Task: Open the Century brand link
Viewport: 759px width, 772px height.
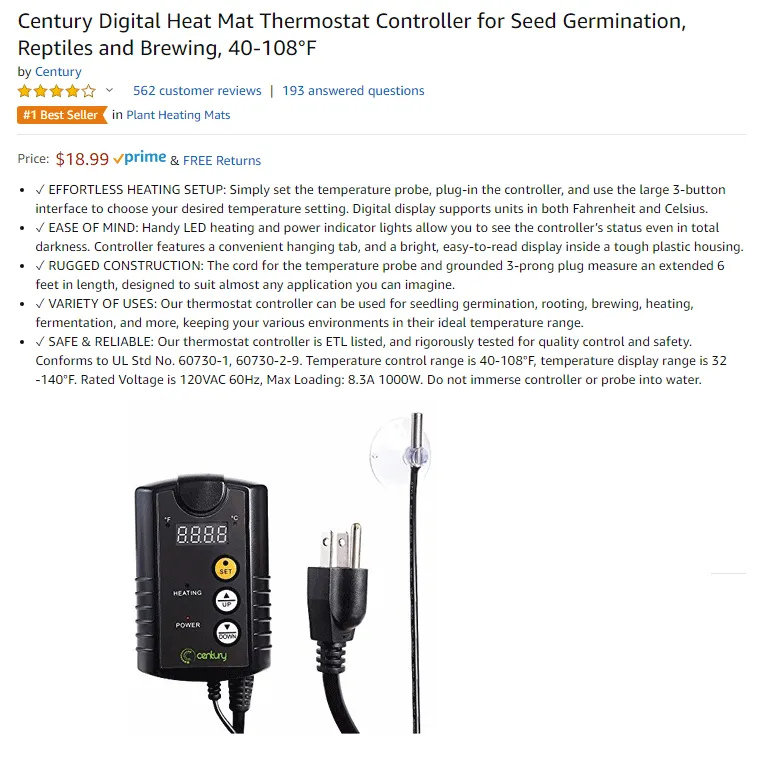Action: (x=58, y=72)
